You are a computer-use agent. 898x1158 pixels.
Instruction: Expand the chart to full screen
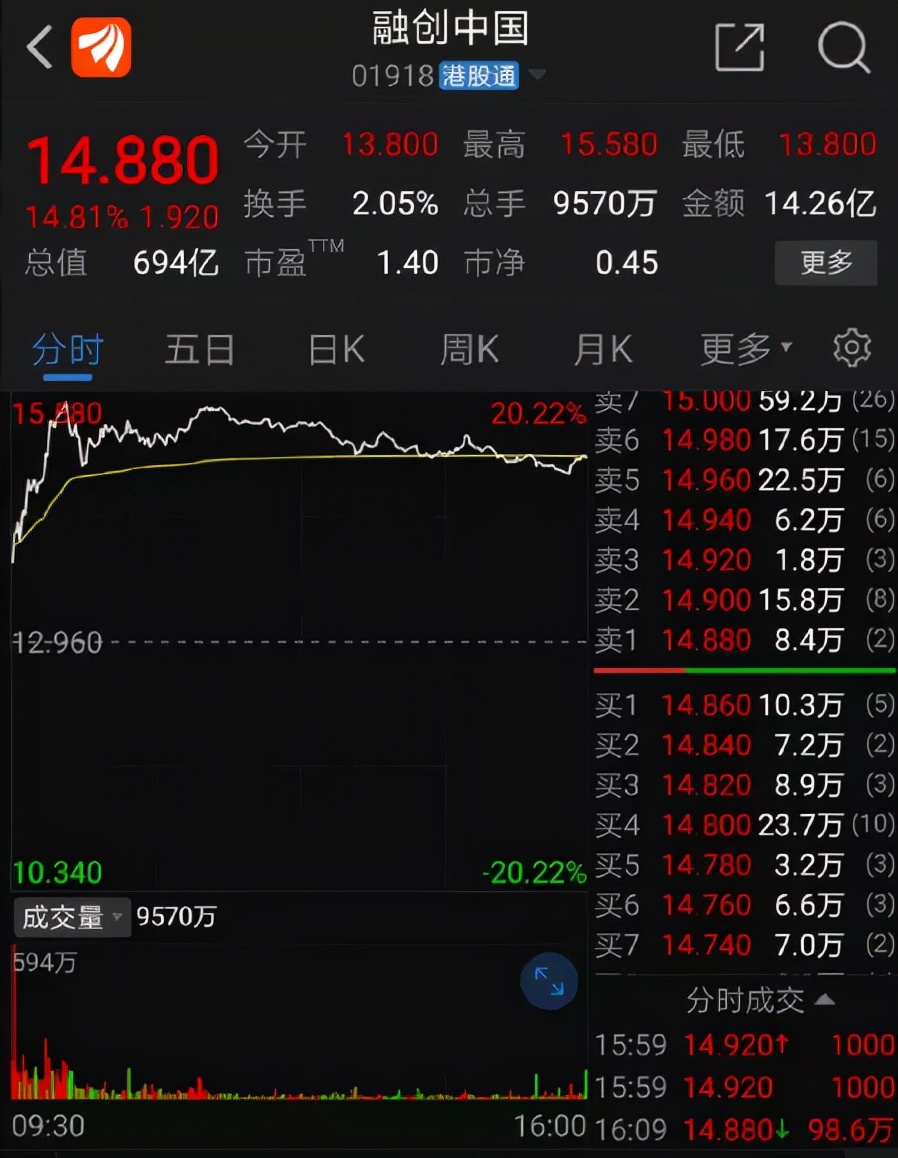(x=549, y=981)
